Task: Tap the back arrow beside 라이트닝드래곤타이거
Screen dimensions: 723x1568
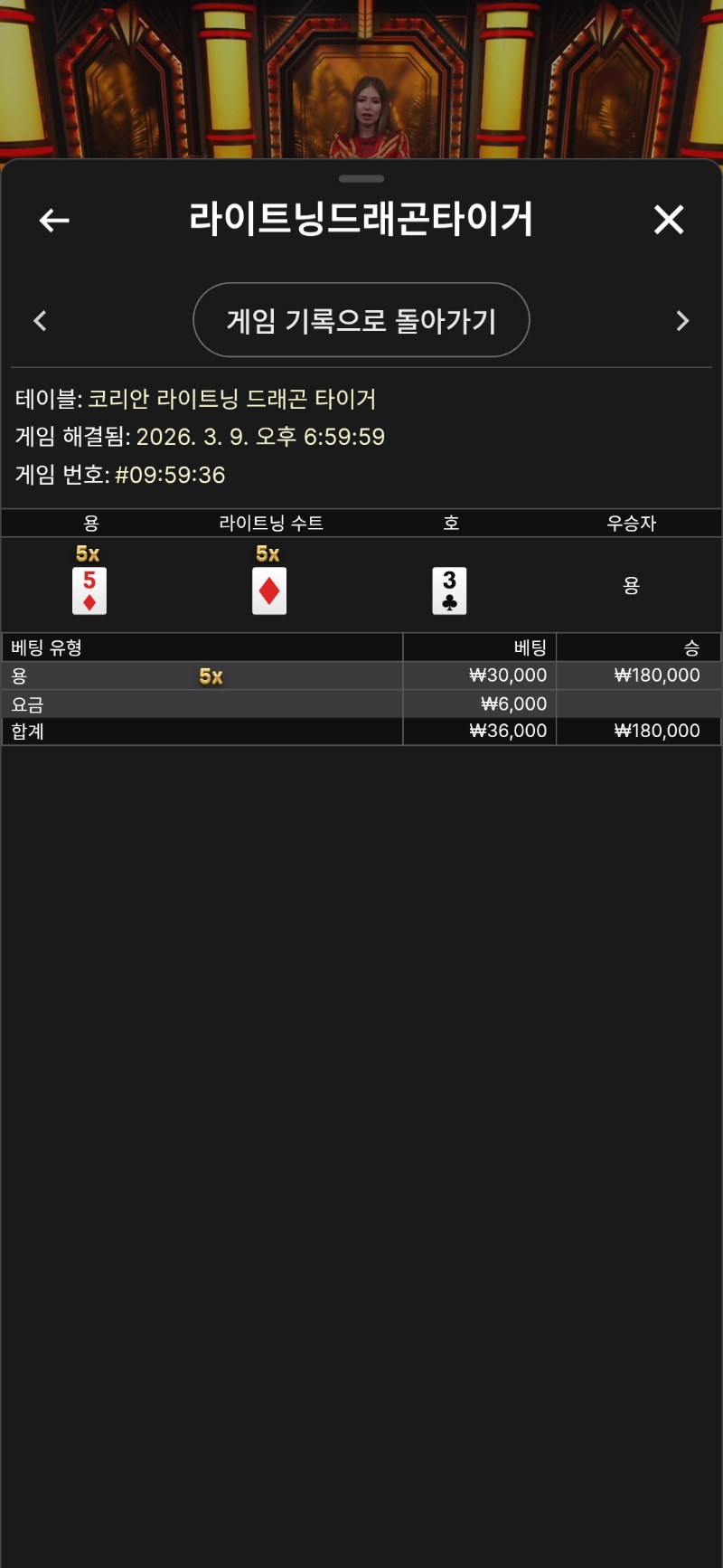Action: (x=54, y=220)
